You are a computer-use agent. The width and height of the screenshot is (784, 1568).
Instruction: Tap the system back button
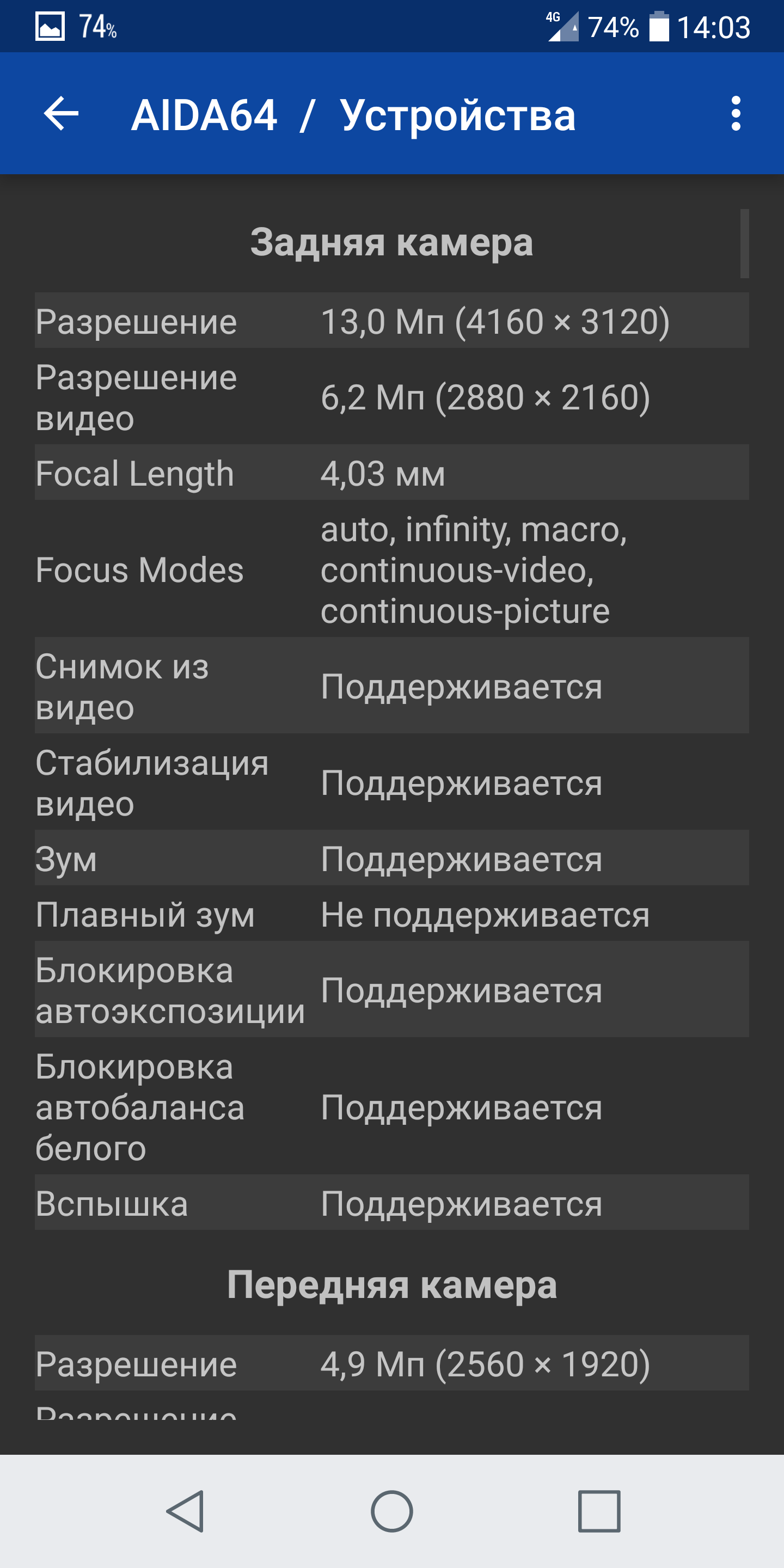(x=185, y=1511)
